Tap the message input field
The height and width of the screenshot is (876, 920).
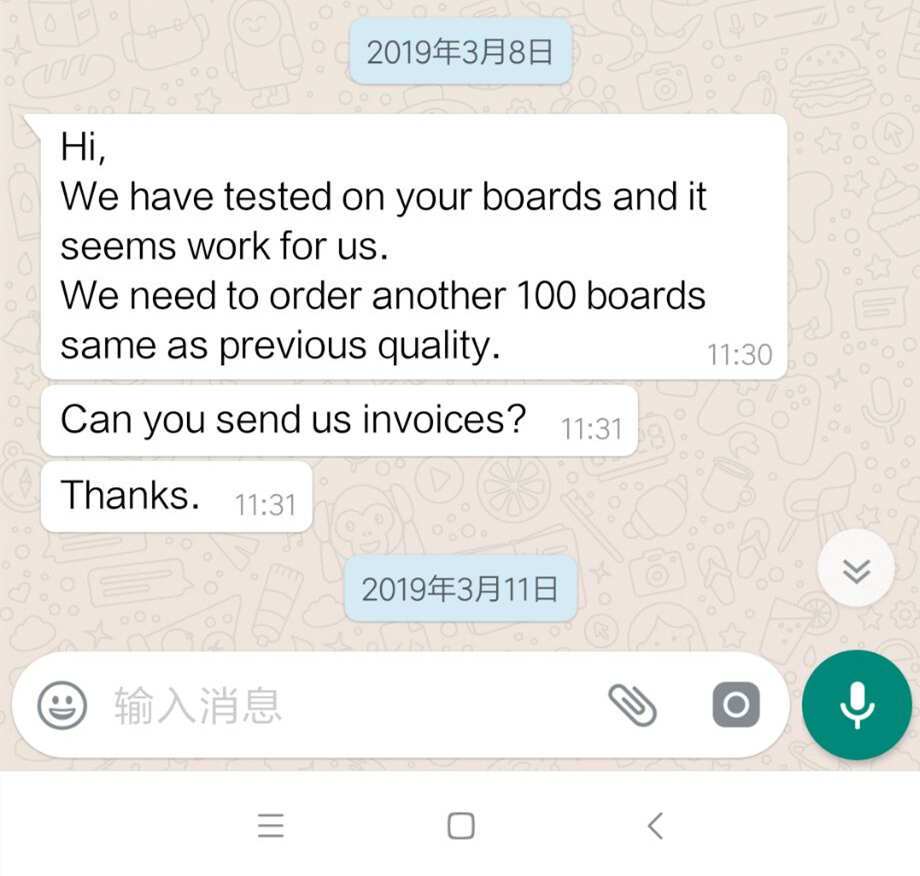[340, 705]
